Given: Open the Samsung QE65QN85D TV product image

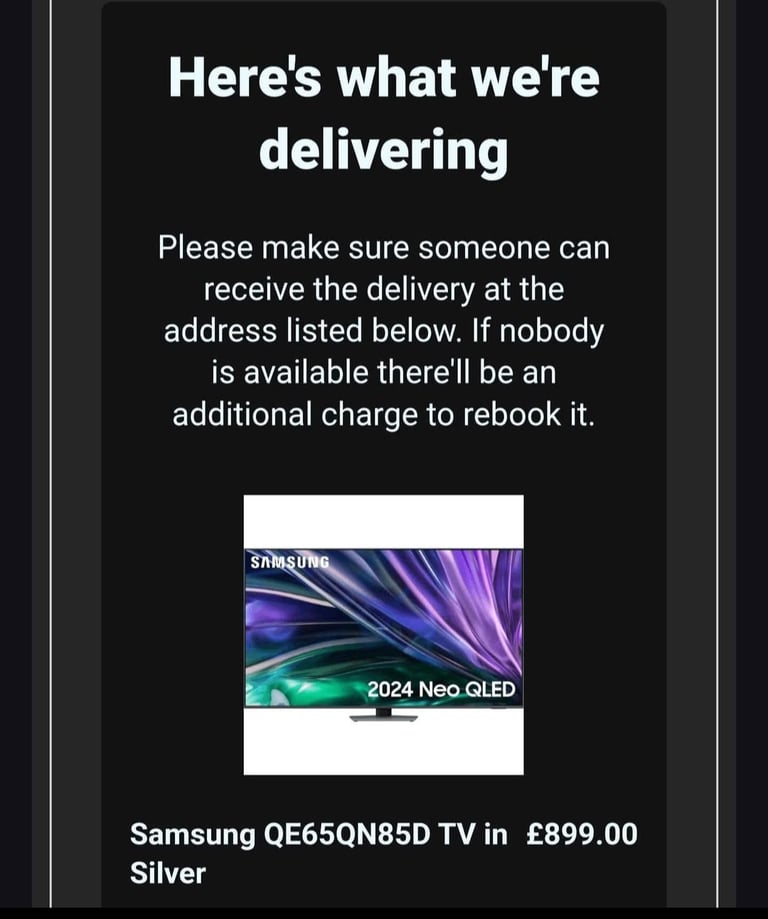Looking at the screenshot, I should (383, 634).
